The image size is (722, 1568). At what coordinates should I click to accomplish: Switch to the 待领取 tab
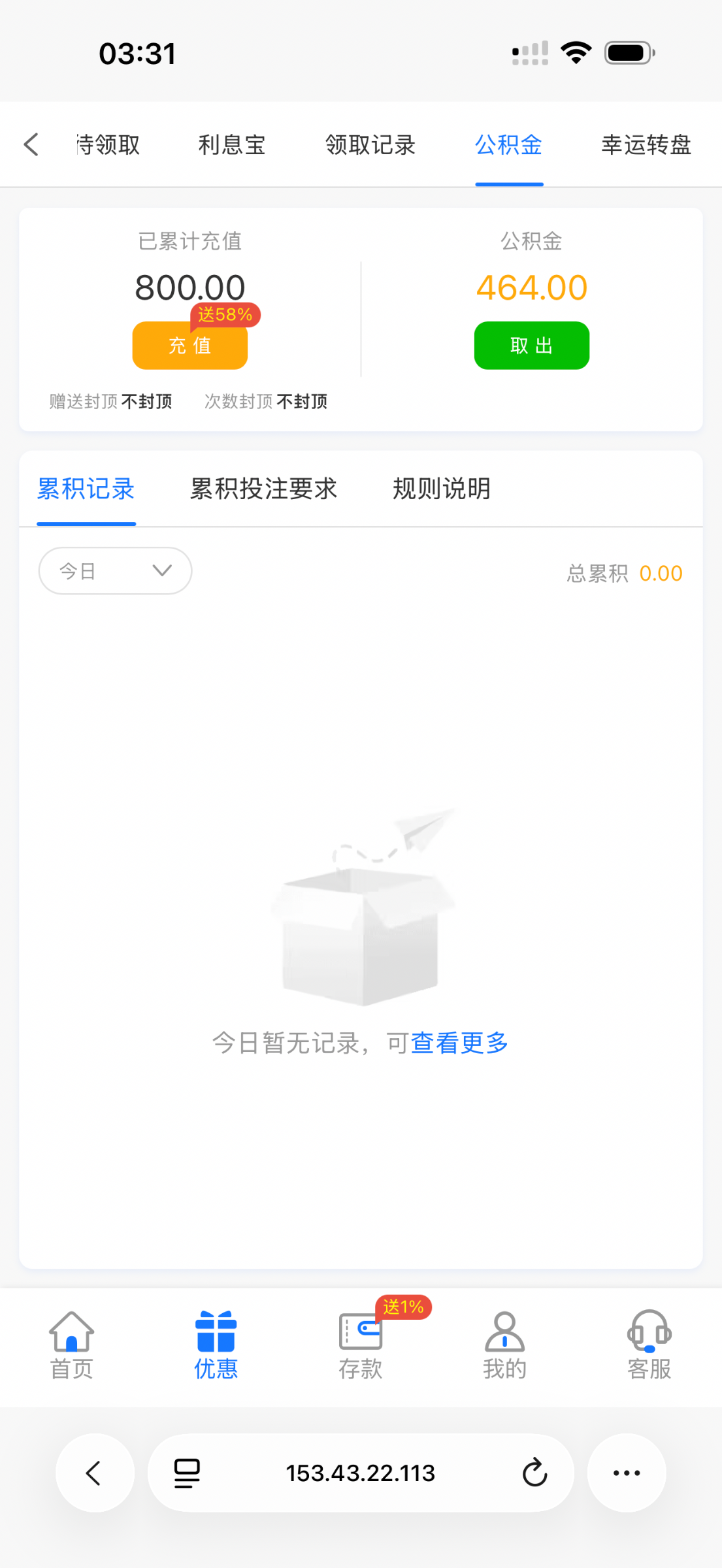tap(108, 144)
